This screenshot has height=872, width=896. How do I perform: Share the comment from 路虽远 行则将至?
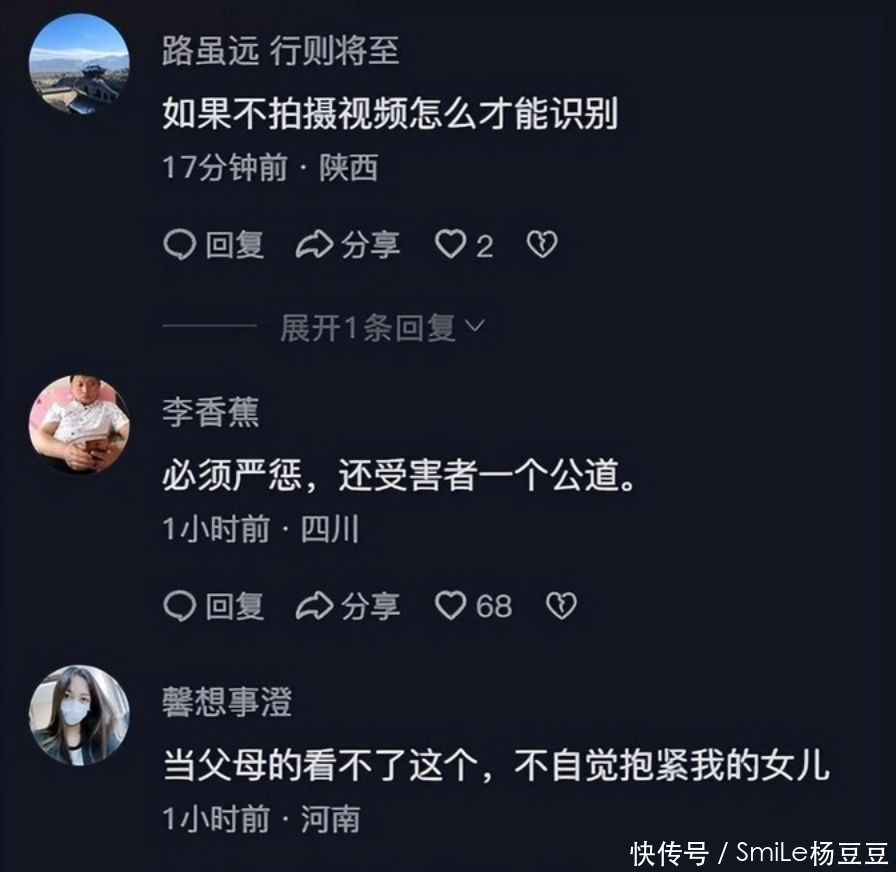coord(348,245)
